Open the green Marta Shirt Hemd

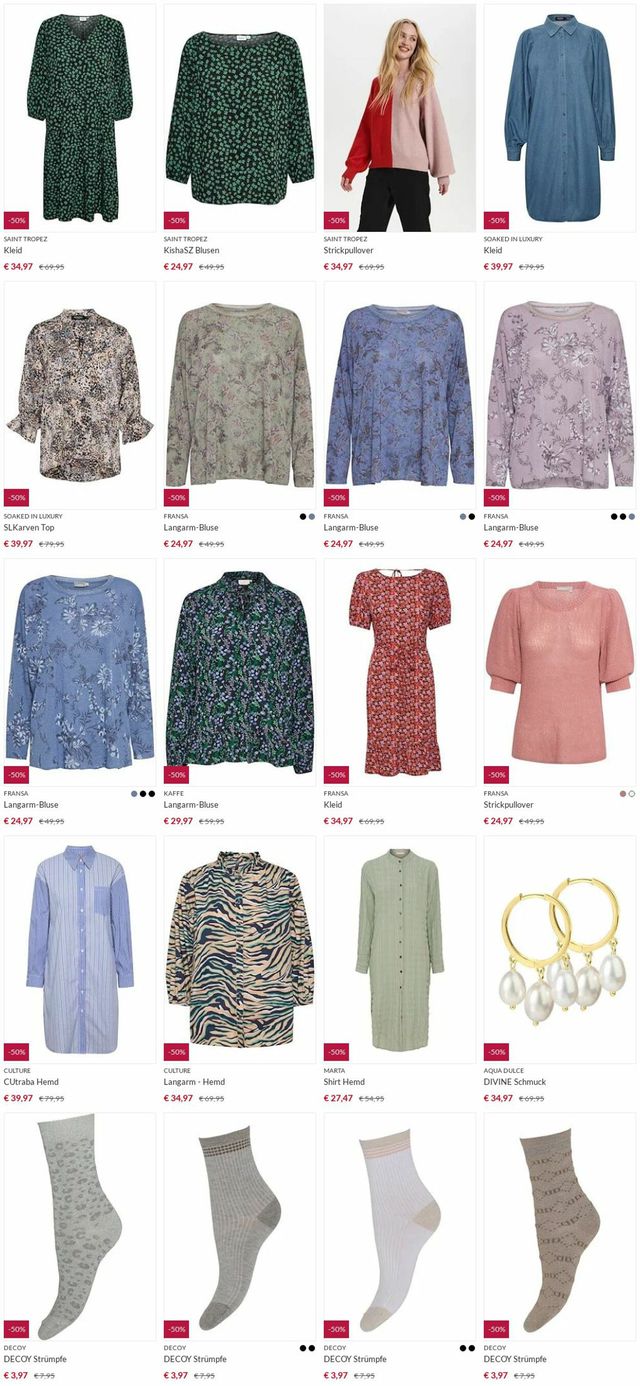pyautogui.click(x=400, y=949)
